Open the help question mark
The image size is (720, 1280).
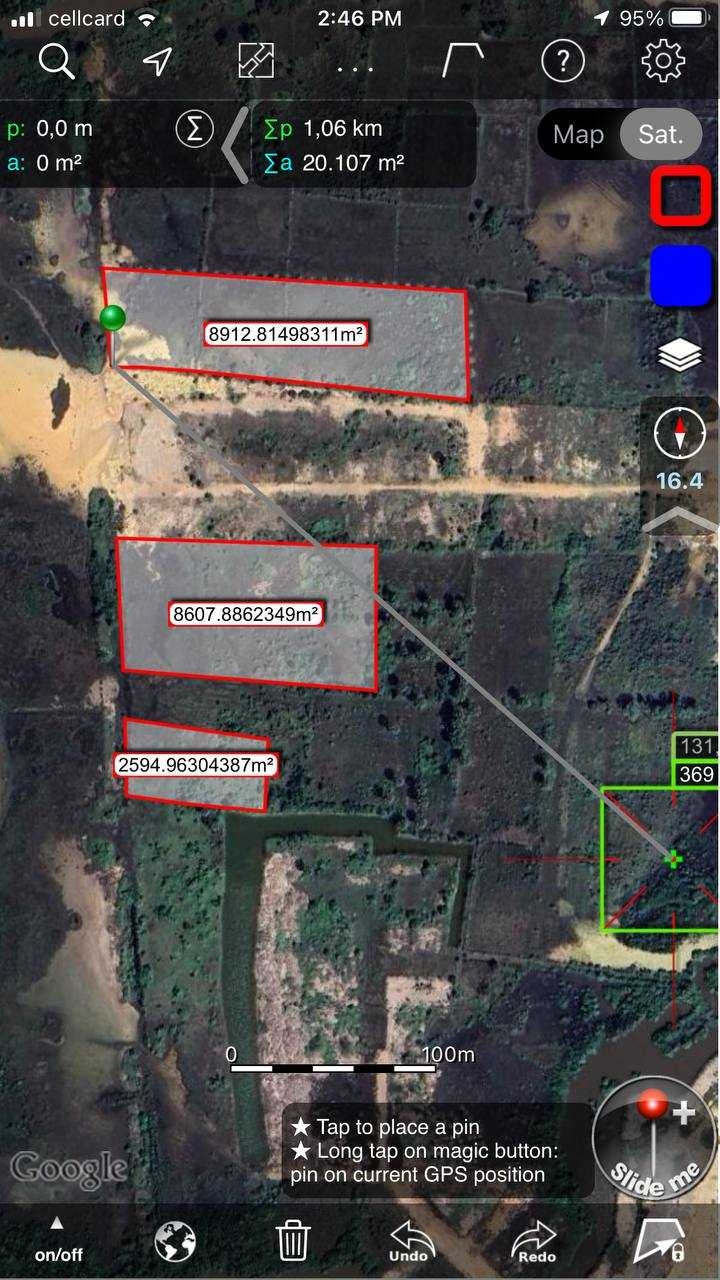click(x=563, y=62)
